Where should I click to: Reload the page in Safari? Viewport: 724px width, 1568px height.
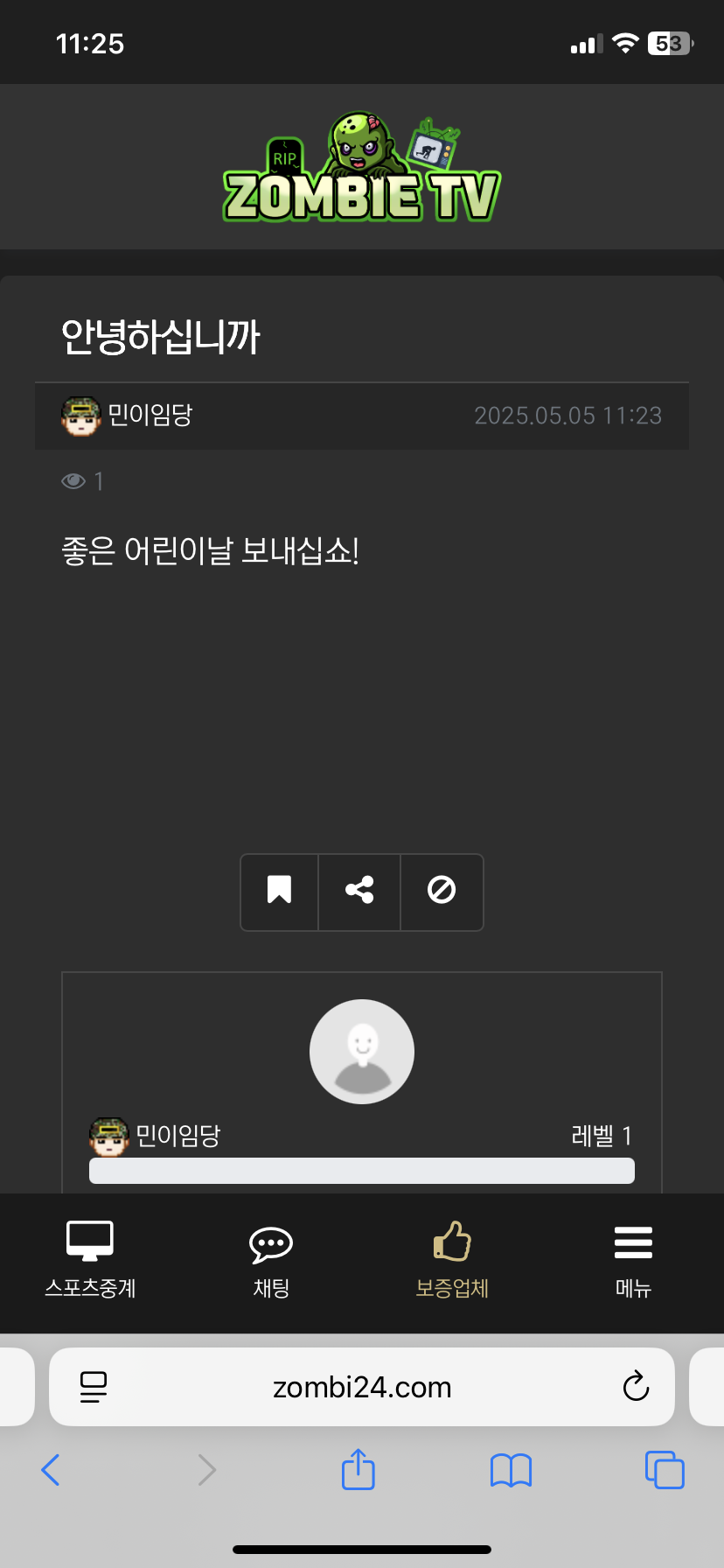click(636, 1387)
